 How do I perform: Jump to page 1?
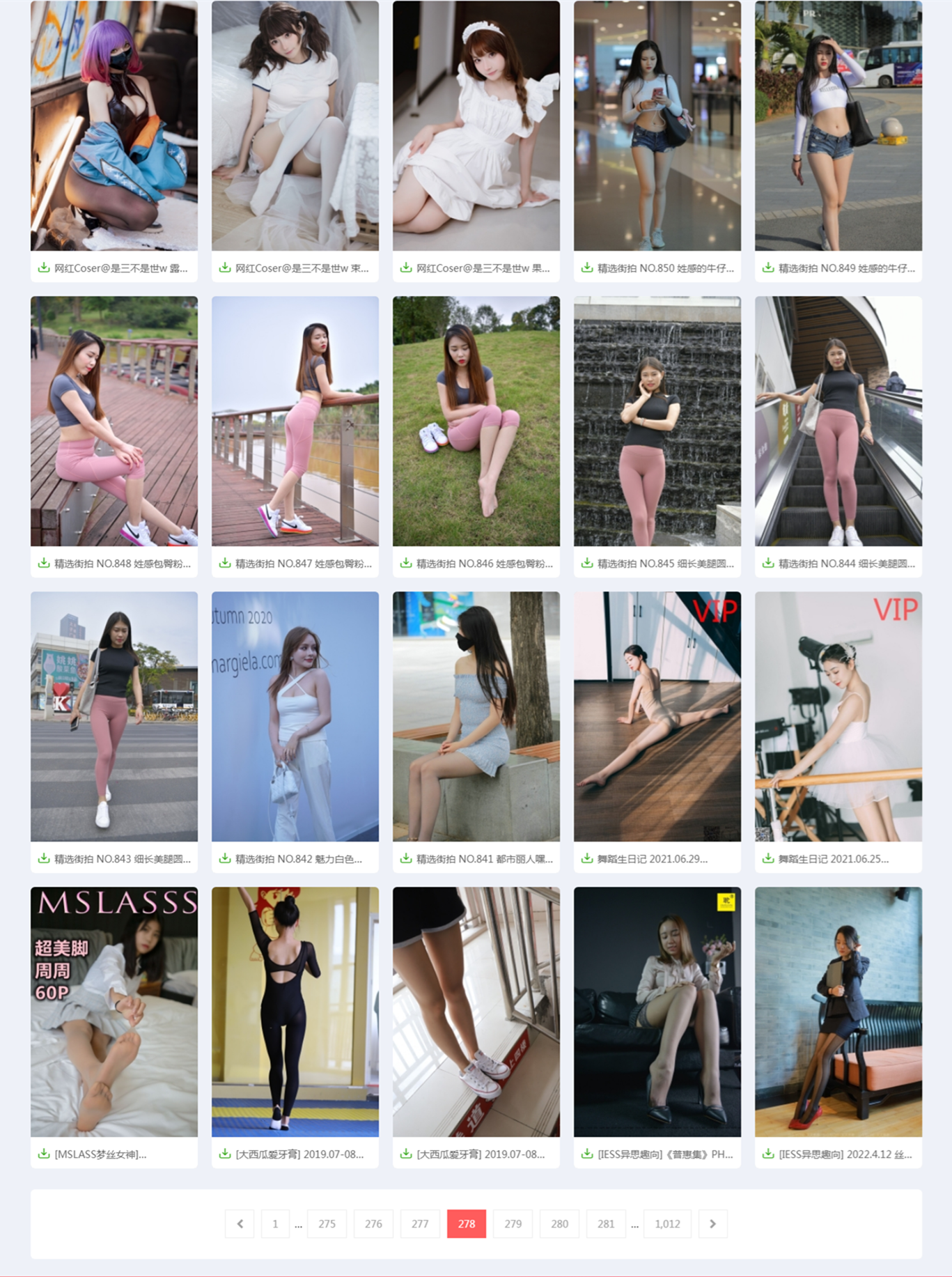[x=275, y=1223]
